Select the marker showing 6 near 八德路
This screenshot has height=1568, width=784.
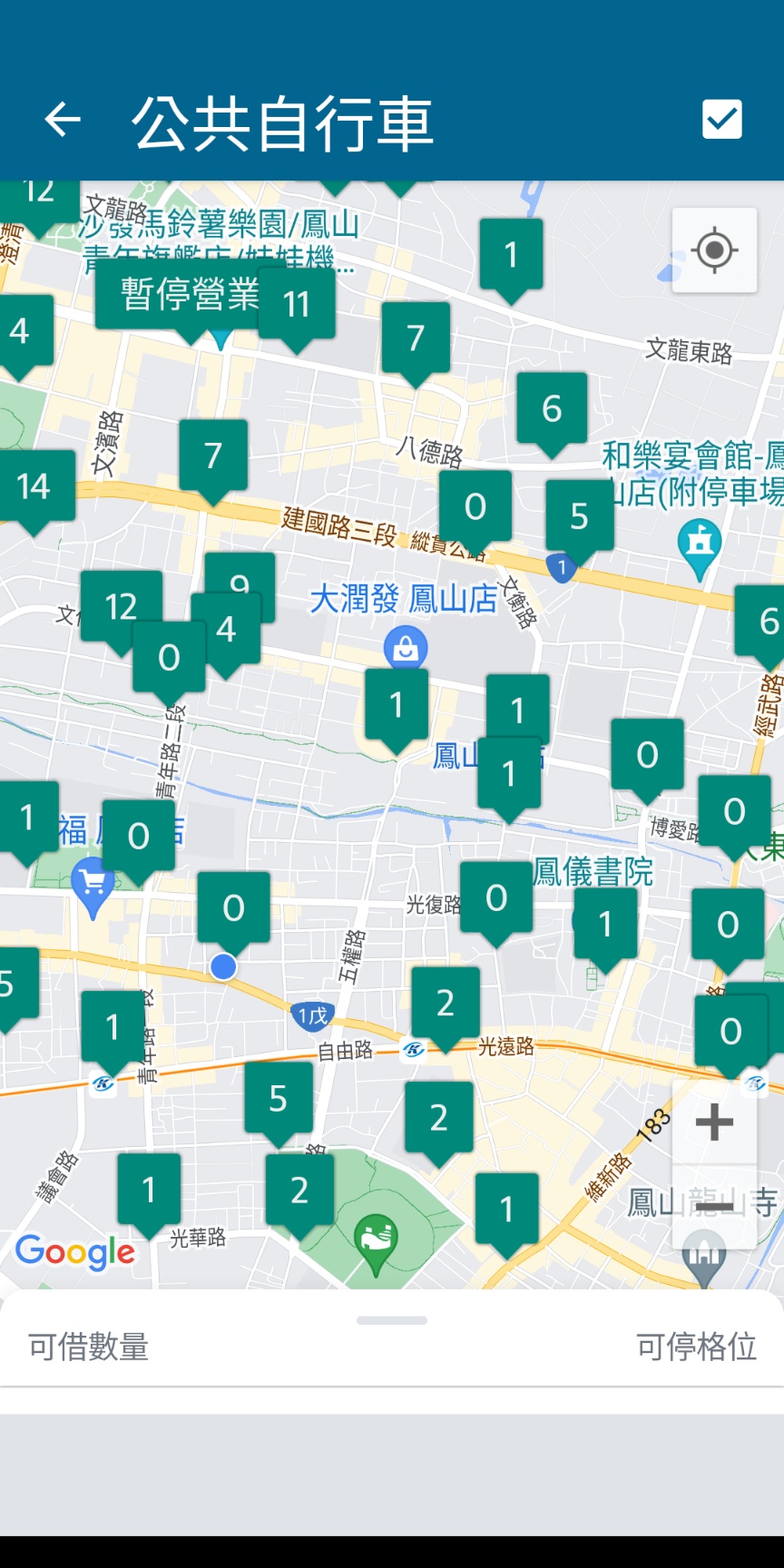pos(552,409)
